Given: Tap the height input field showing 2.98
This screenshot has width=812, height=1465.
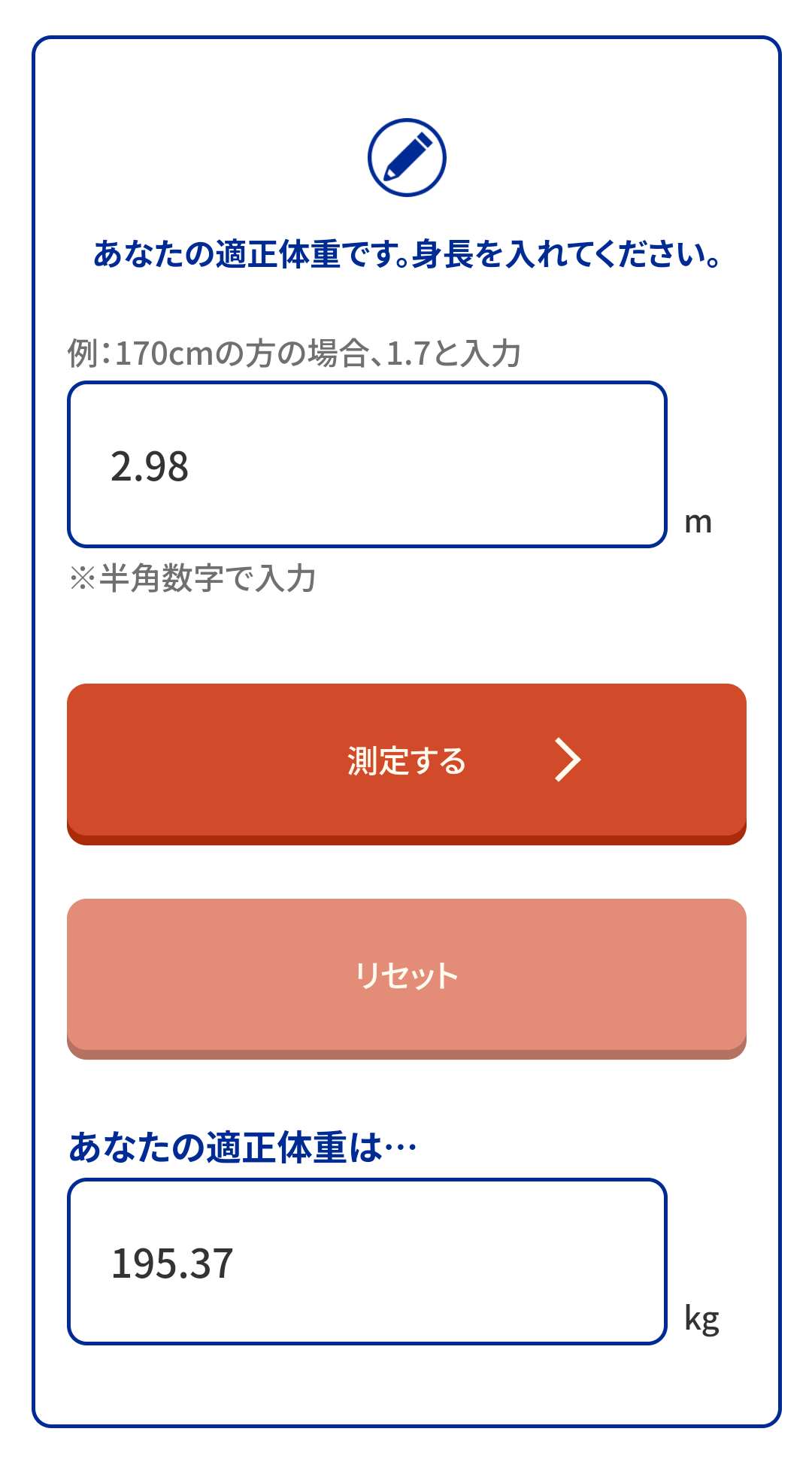Looking at the screenshot, I should click(367, 465).
